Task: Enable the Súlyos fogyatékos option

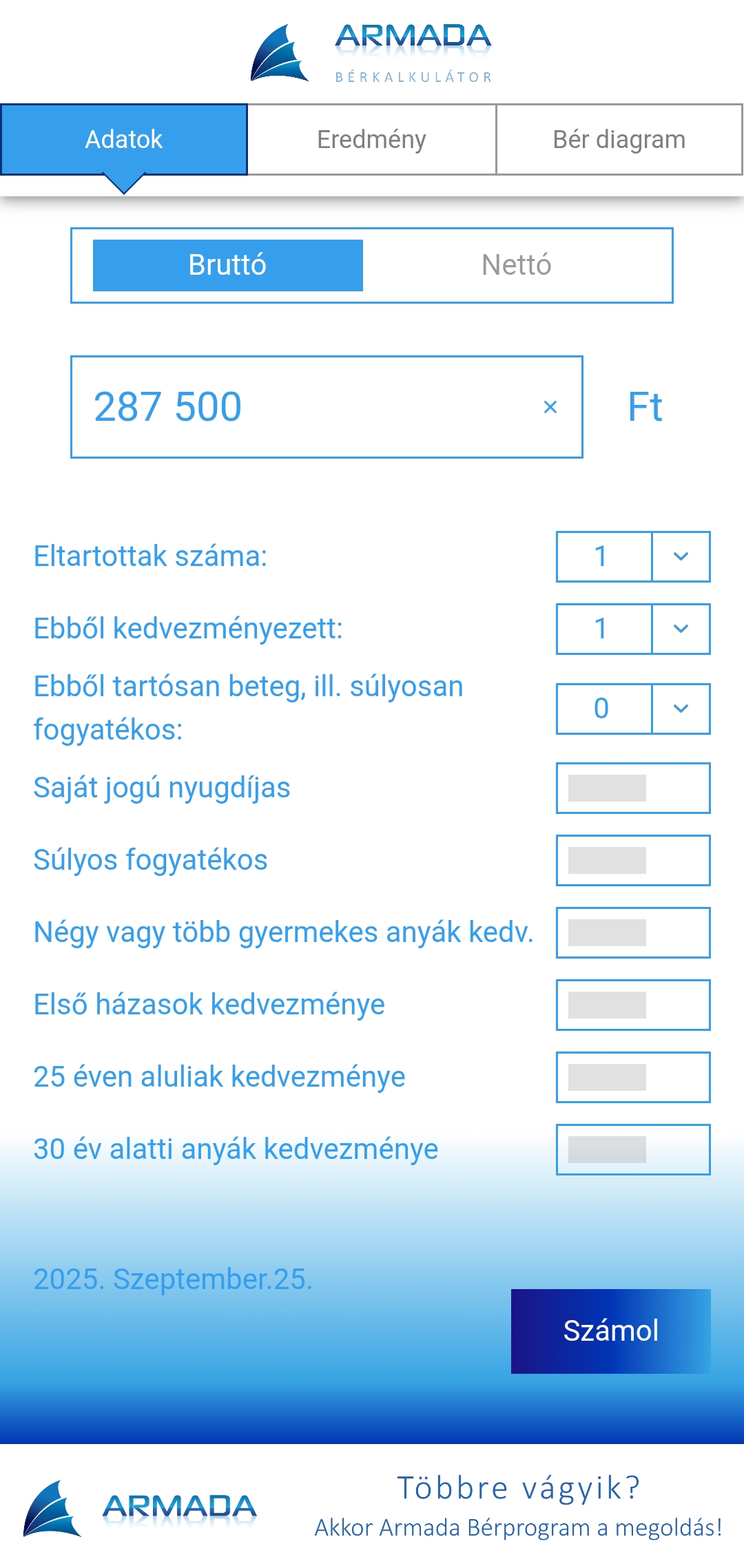Action: pyautogui.click(x=632, y=860)
